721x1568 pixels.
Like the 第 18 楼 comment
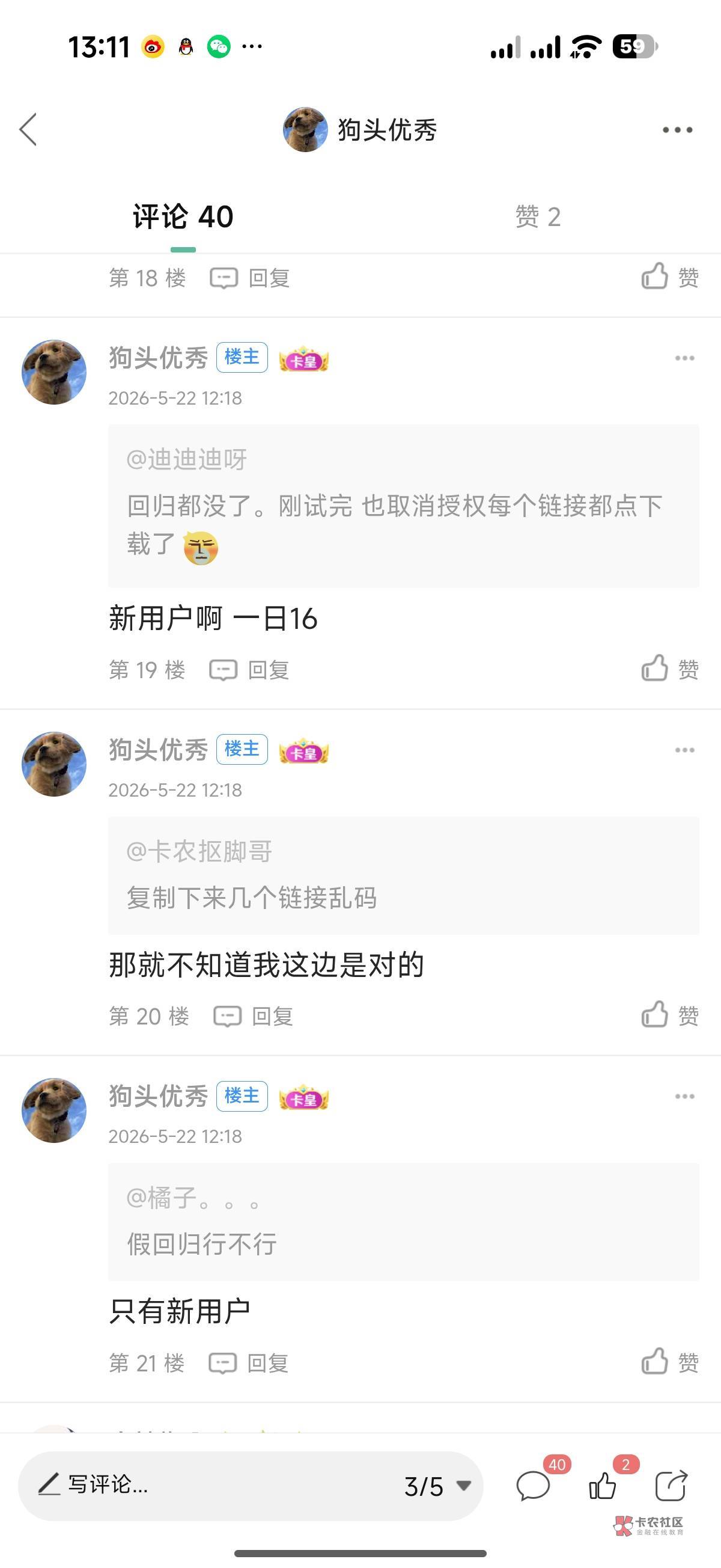pyautogui.click(x=670, y=277)
